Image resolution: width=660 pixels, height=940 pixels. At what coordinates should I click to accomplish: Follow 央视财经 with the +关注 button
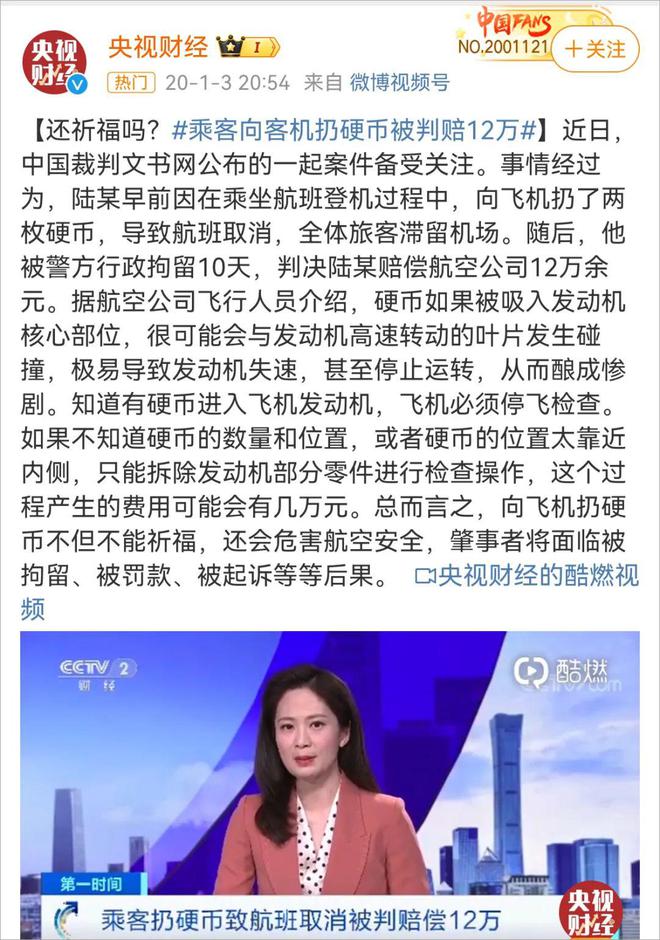pos(594,48)
